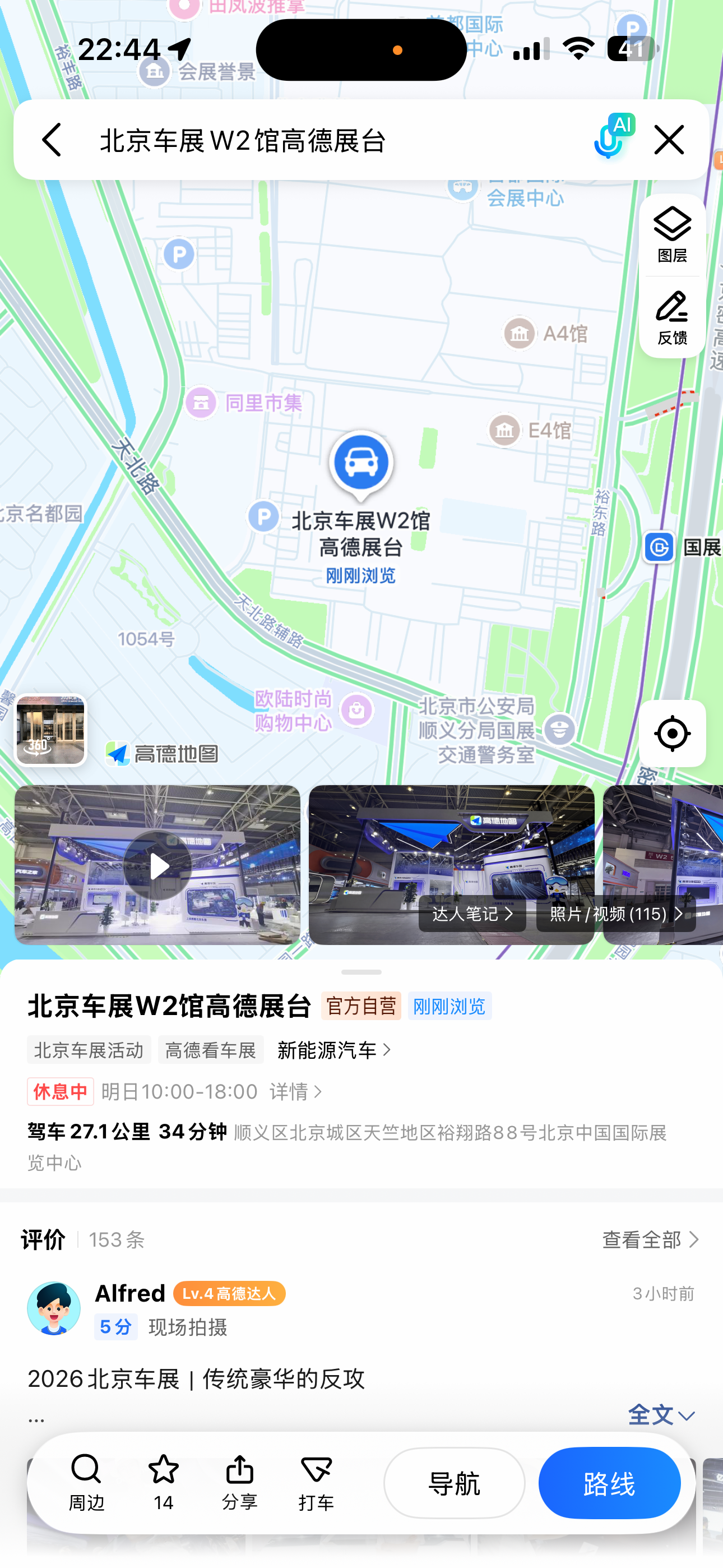Image resolution: width=723 pixels, height=1568 pixels.
Task: Plan a route with 路线
Action: pos(609,1483)
